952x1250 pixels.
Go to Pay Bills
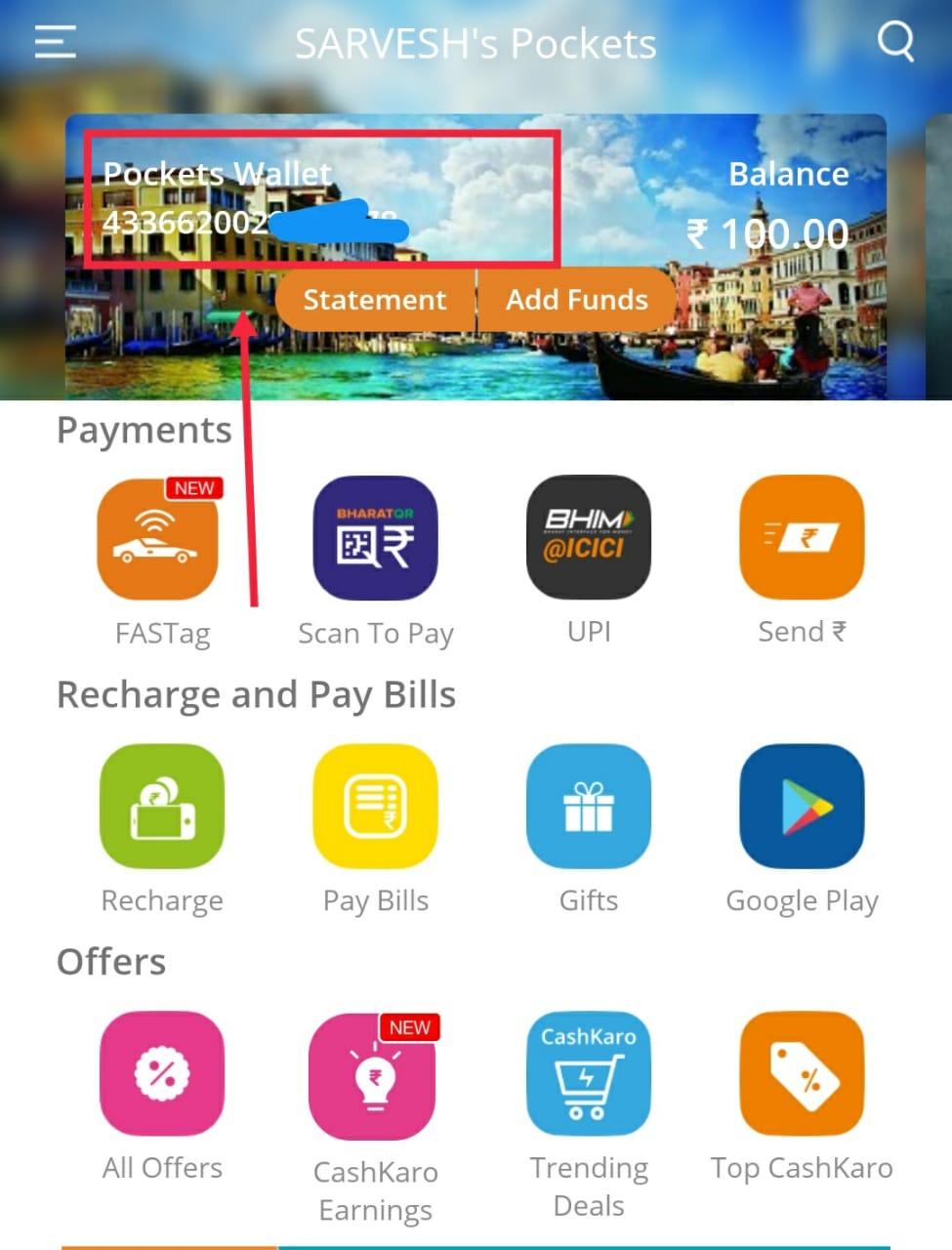(x=376, y=807)
